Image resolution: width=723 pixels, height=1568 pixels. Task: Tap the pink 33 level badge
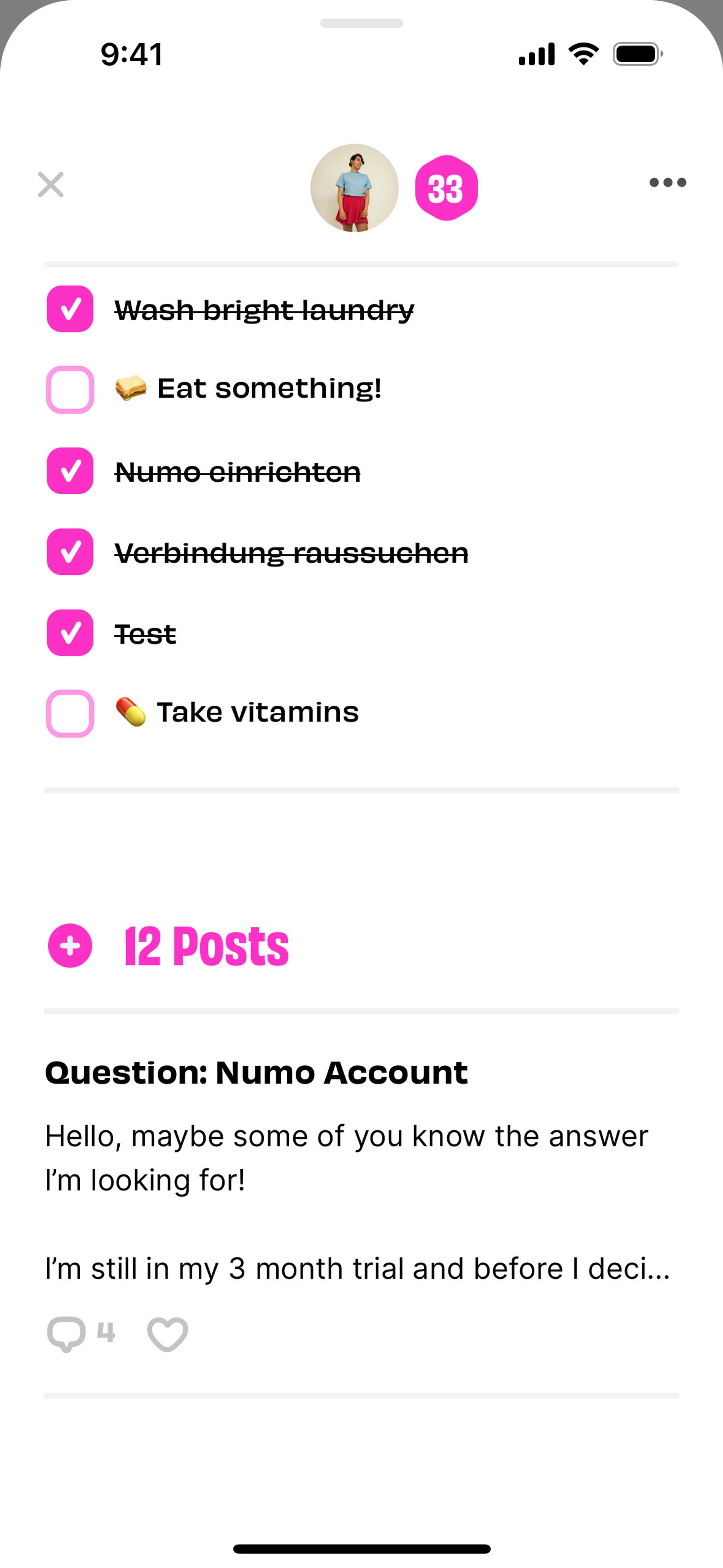tap(446, 188)
